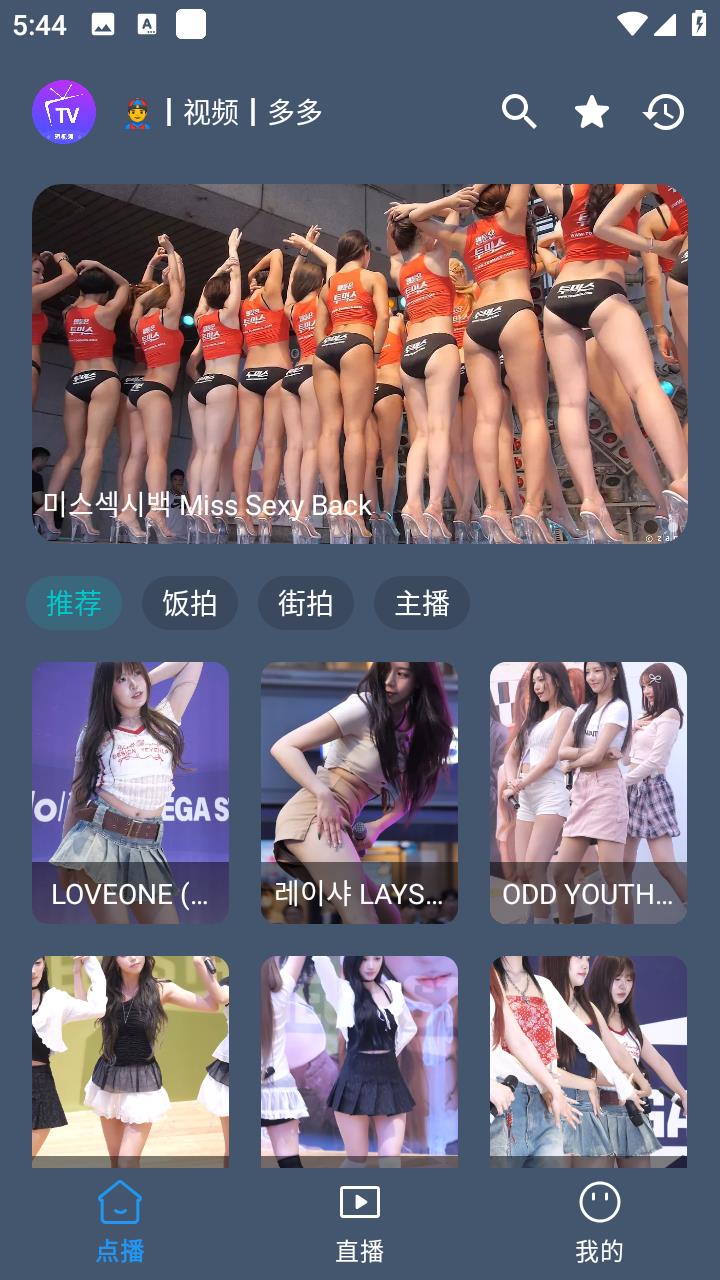Screen dimensions: 720x1280
Task: Open the favorites star icon
Action: pos(591,112)
